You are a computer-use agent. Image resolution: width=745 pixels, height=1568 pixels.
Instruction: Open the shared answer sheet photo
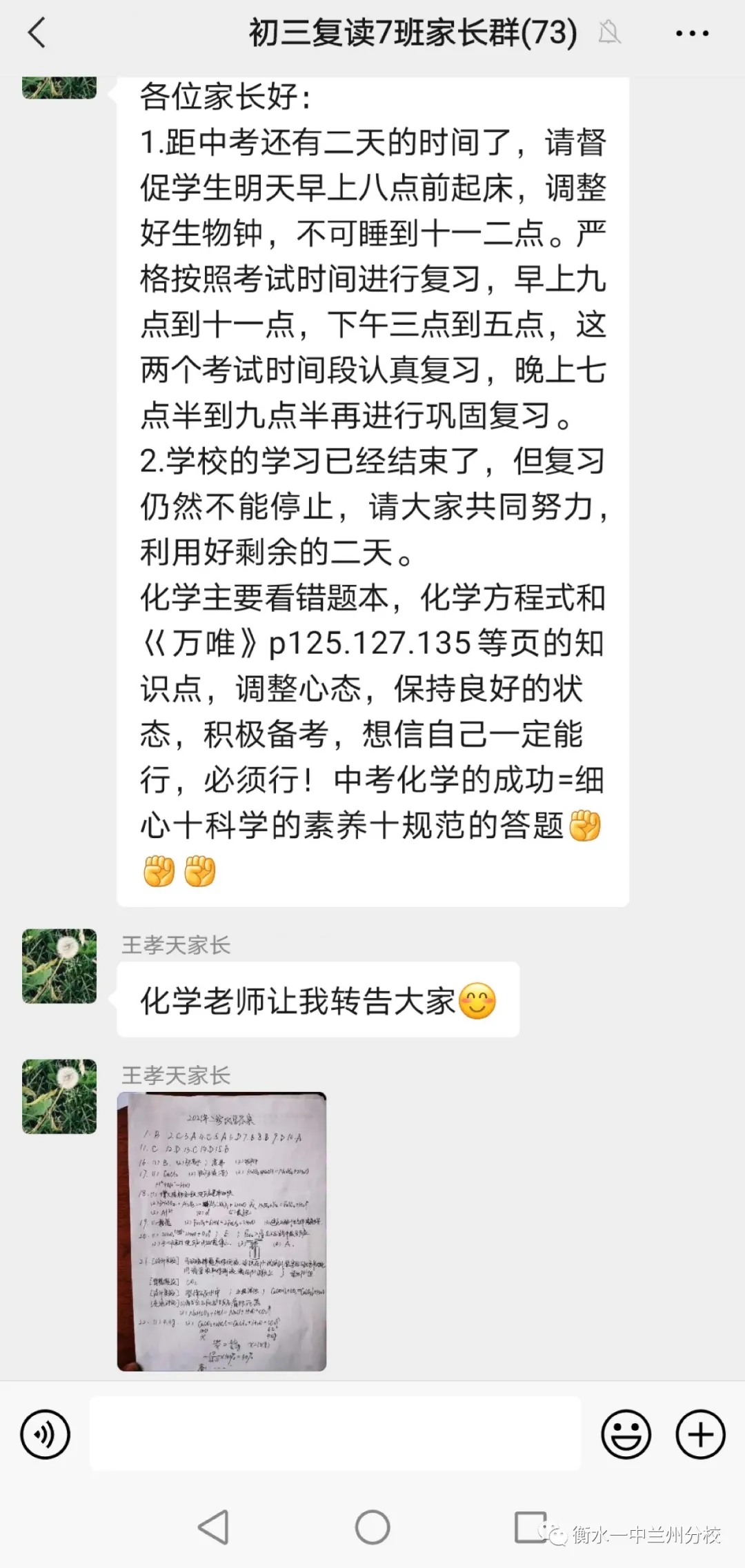click(221, 1231)
